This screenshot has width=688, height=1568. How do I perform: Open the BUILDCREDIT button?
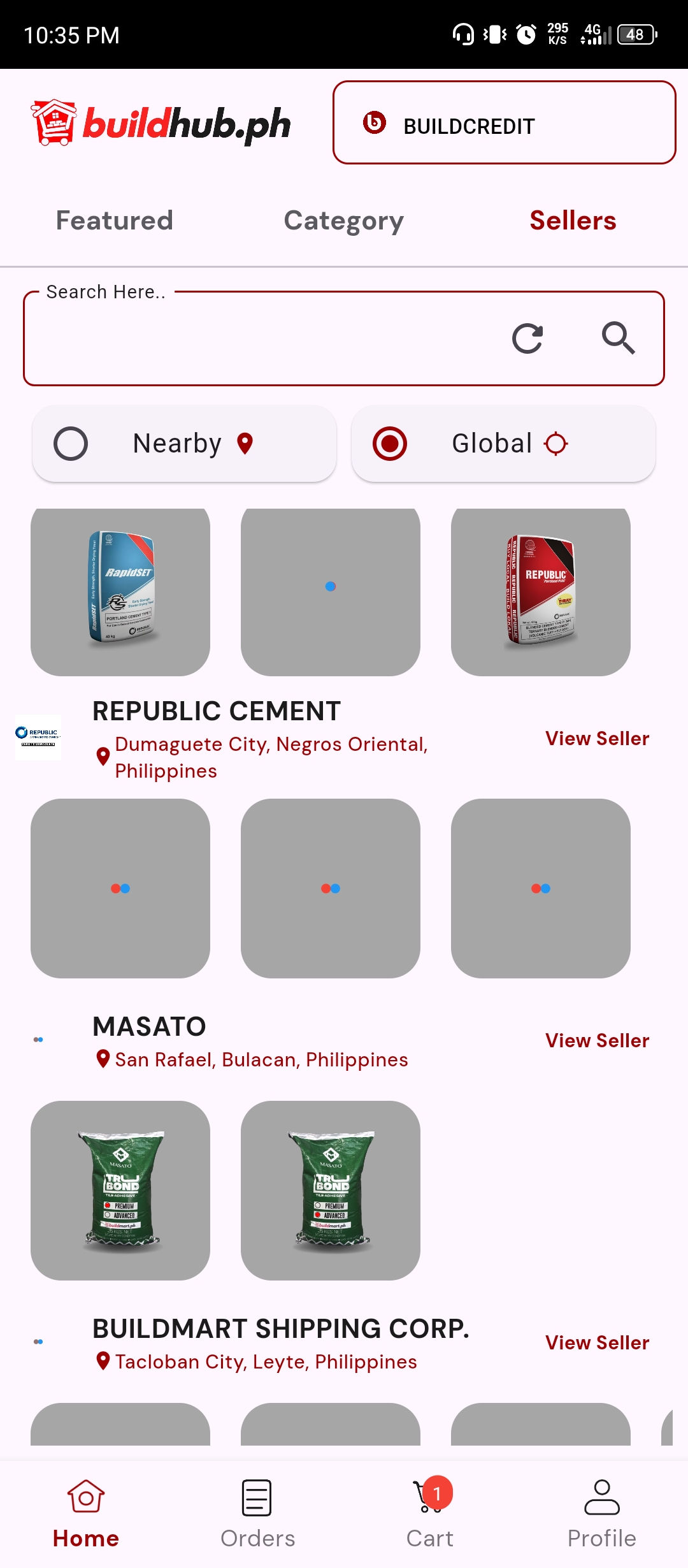click(x=503, y=122)
